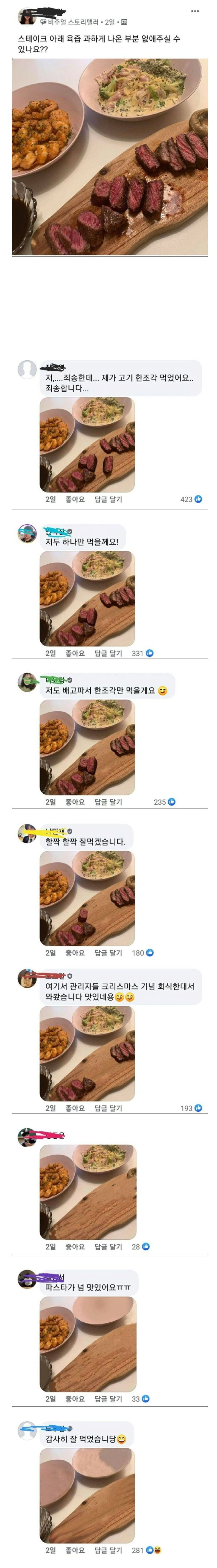Reply to the '크리스마스 기념 회식' comment

coord(108,1108)
